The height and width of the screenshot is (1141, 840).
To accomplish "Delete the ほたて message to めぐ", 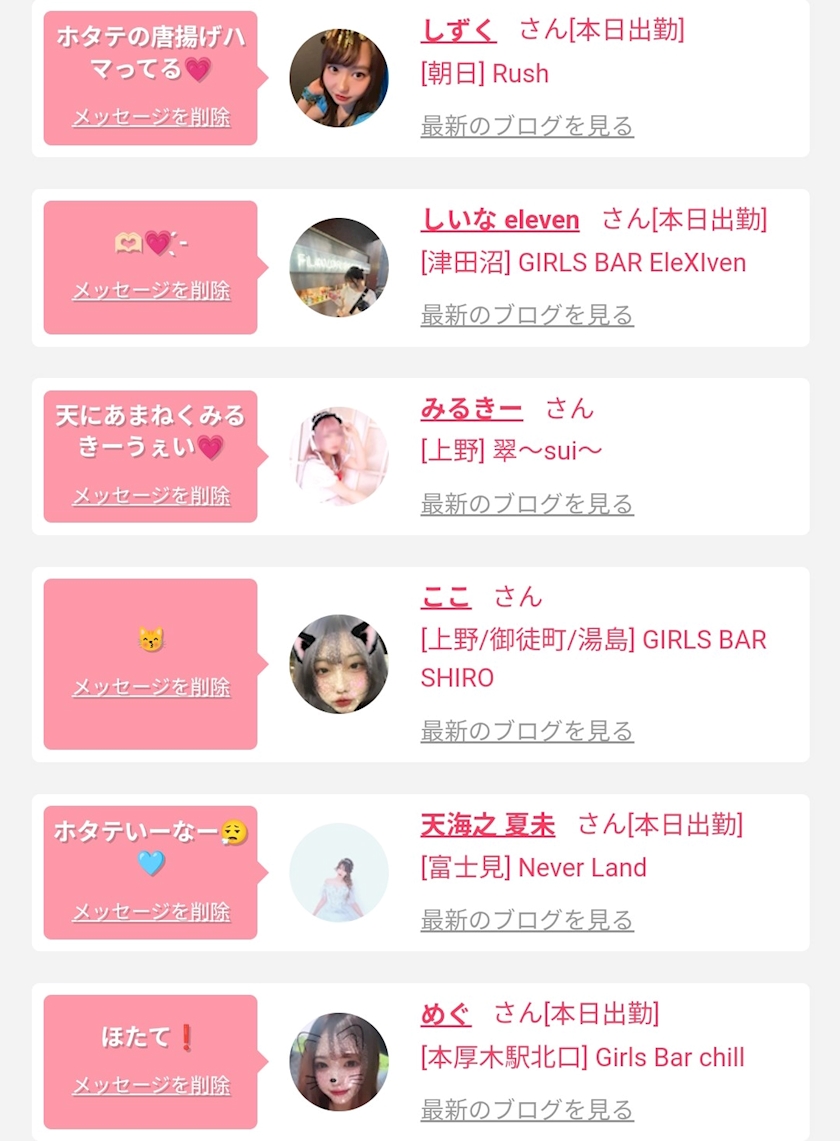I will (151, 1086).
